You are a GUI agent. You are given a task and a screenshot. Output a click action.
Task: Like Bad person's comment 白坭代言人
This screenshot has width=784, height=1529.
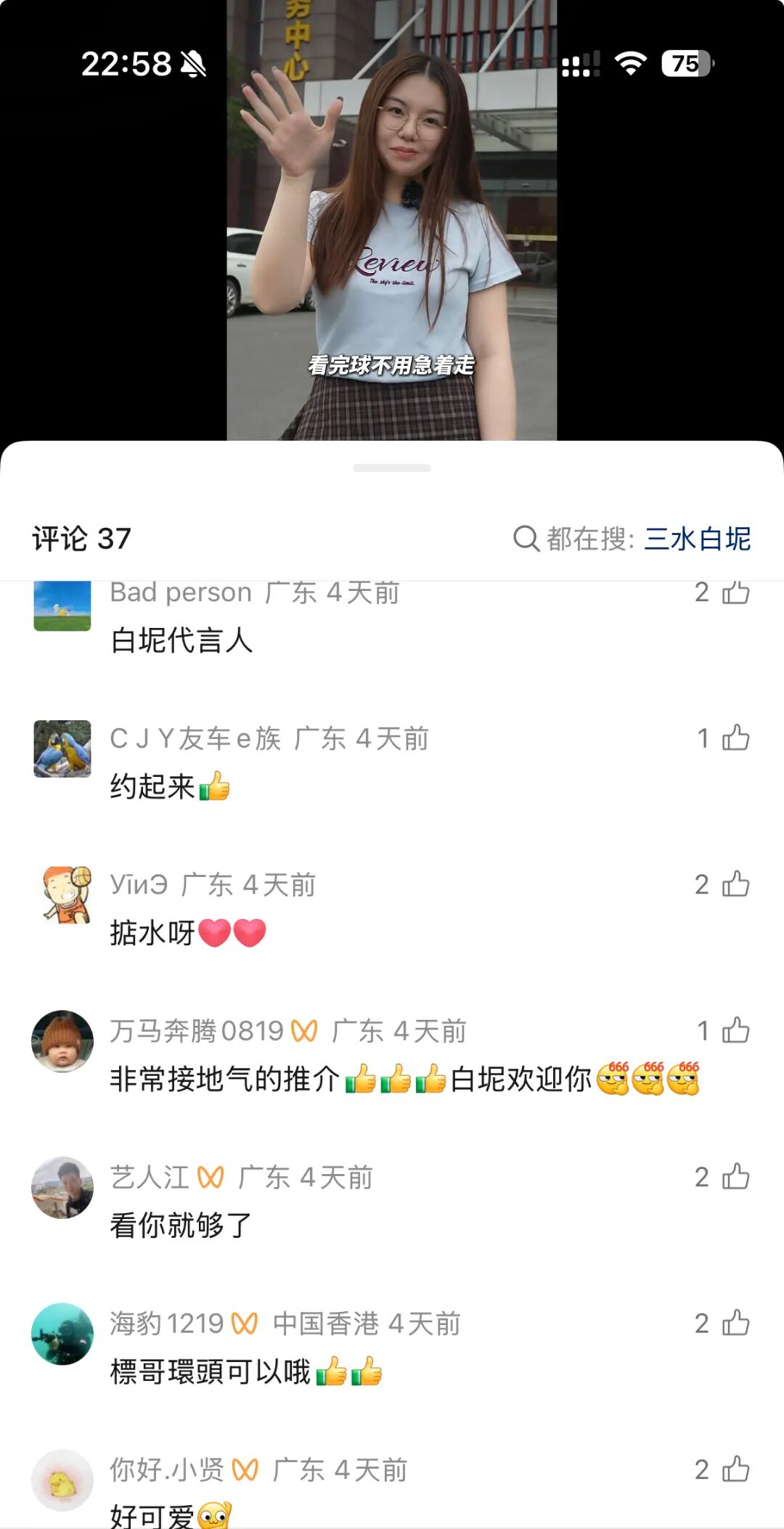[x=735, y=592]
